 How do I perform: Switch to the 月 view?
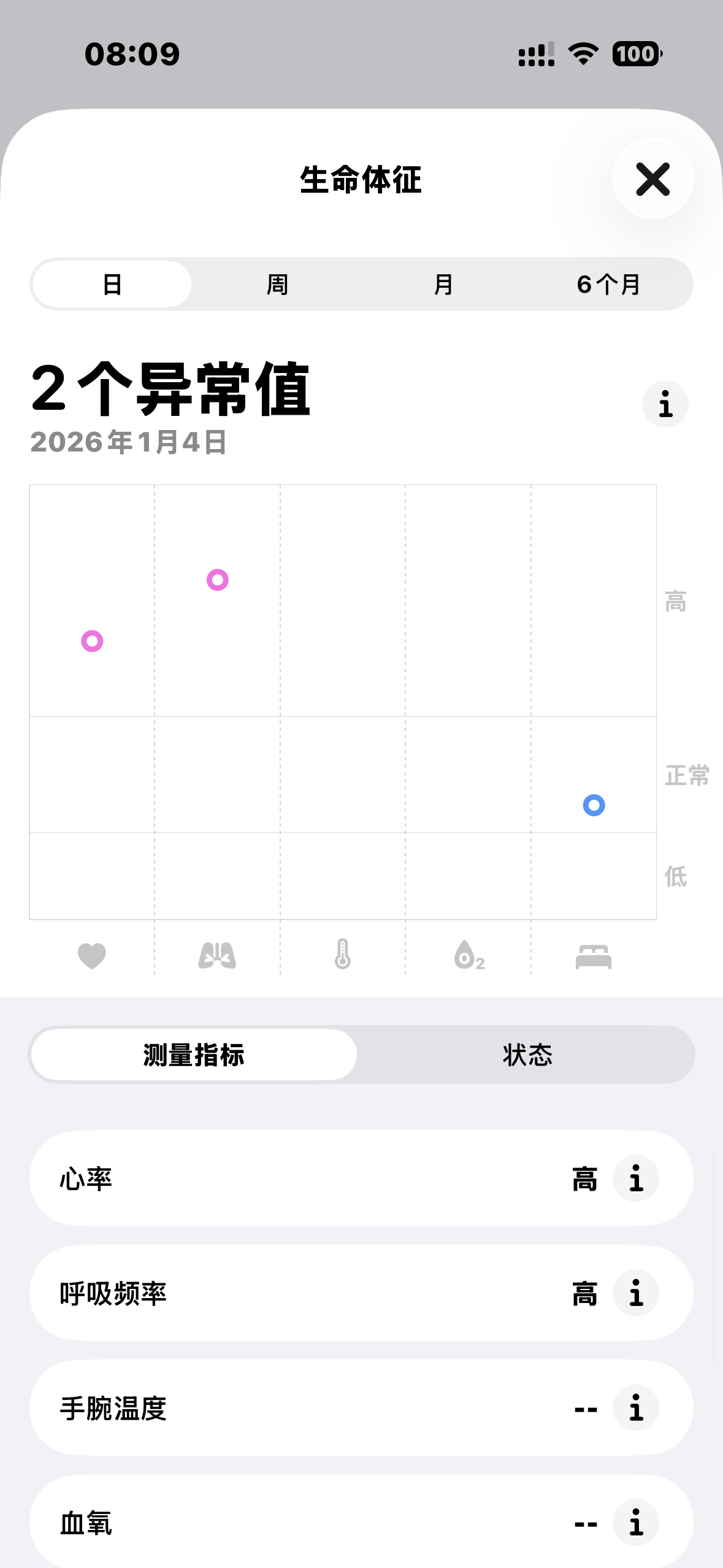pyautogui.click(x=443, y=285)
